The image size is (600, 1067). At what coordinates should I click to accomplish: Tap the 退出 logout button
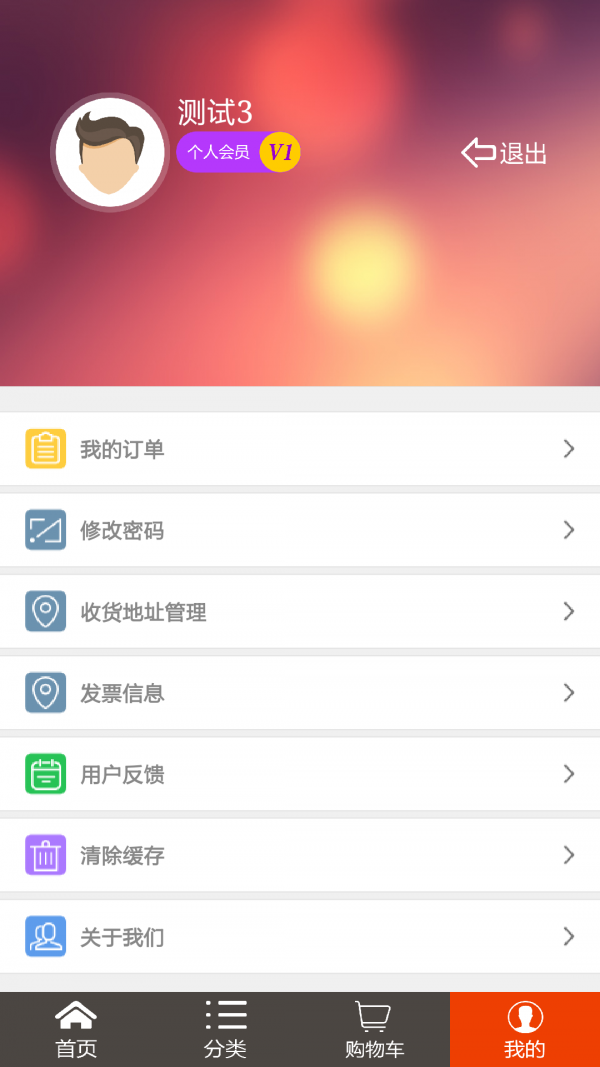coord(505,153)
